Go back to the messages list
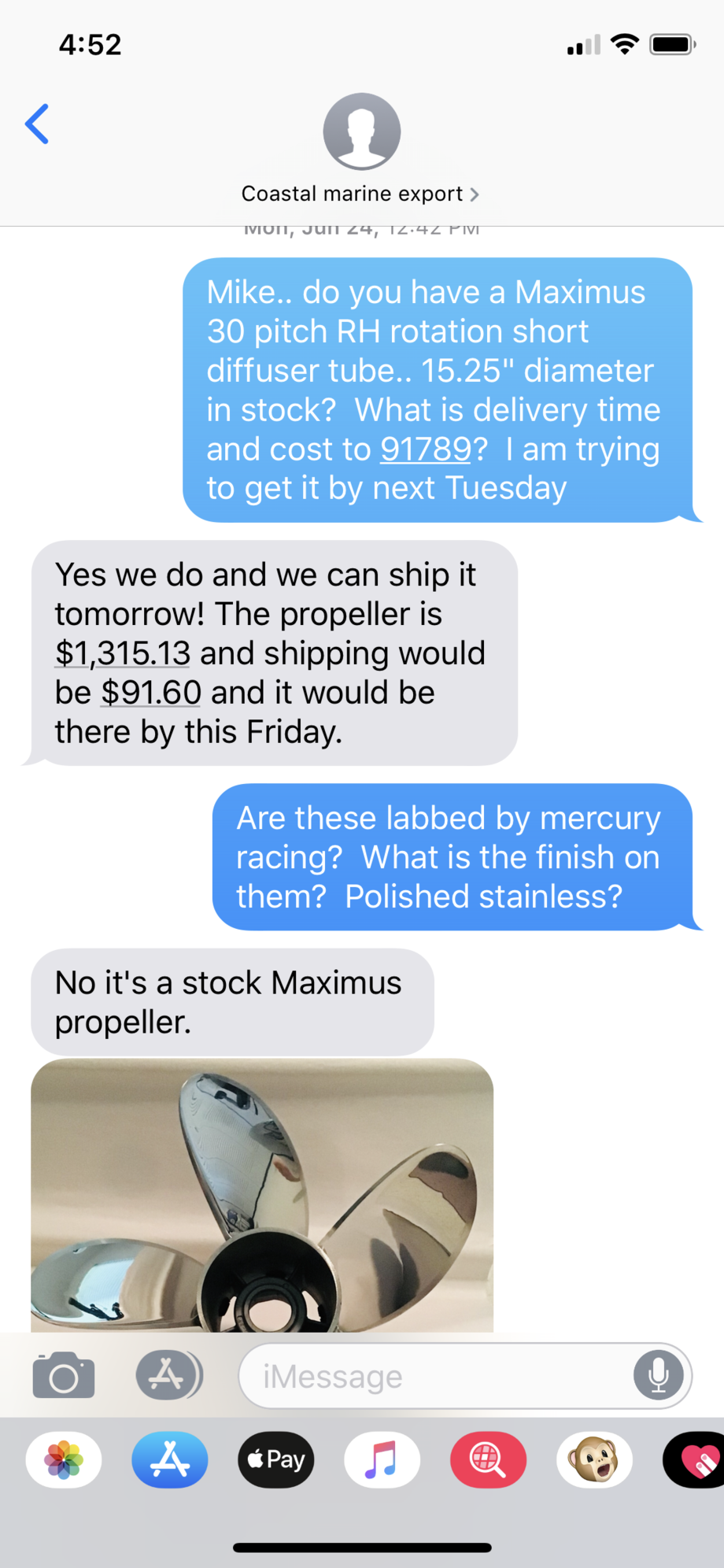Screen dimensions: 724x1568 click(x=37, y=124)
